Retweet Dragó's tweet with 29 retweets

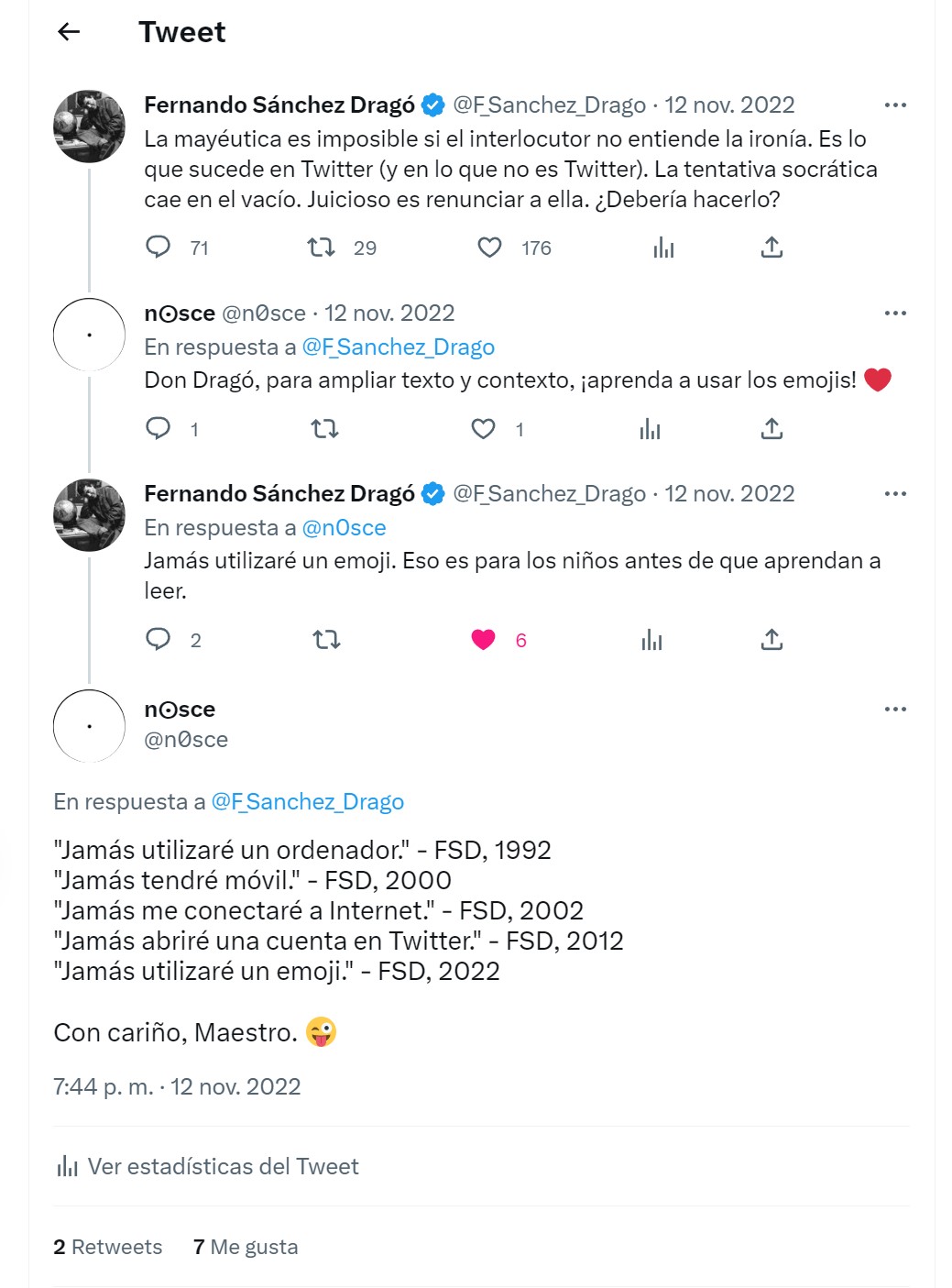tap(321, 248)
